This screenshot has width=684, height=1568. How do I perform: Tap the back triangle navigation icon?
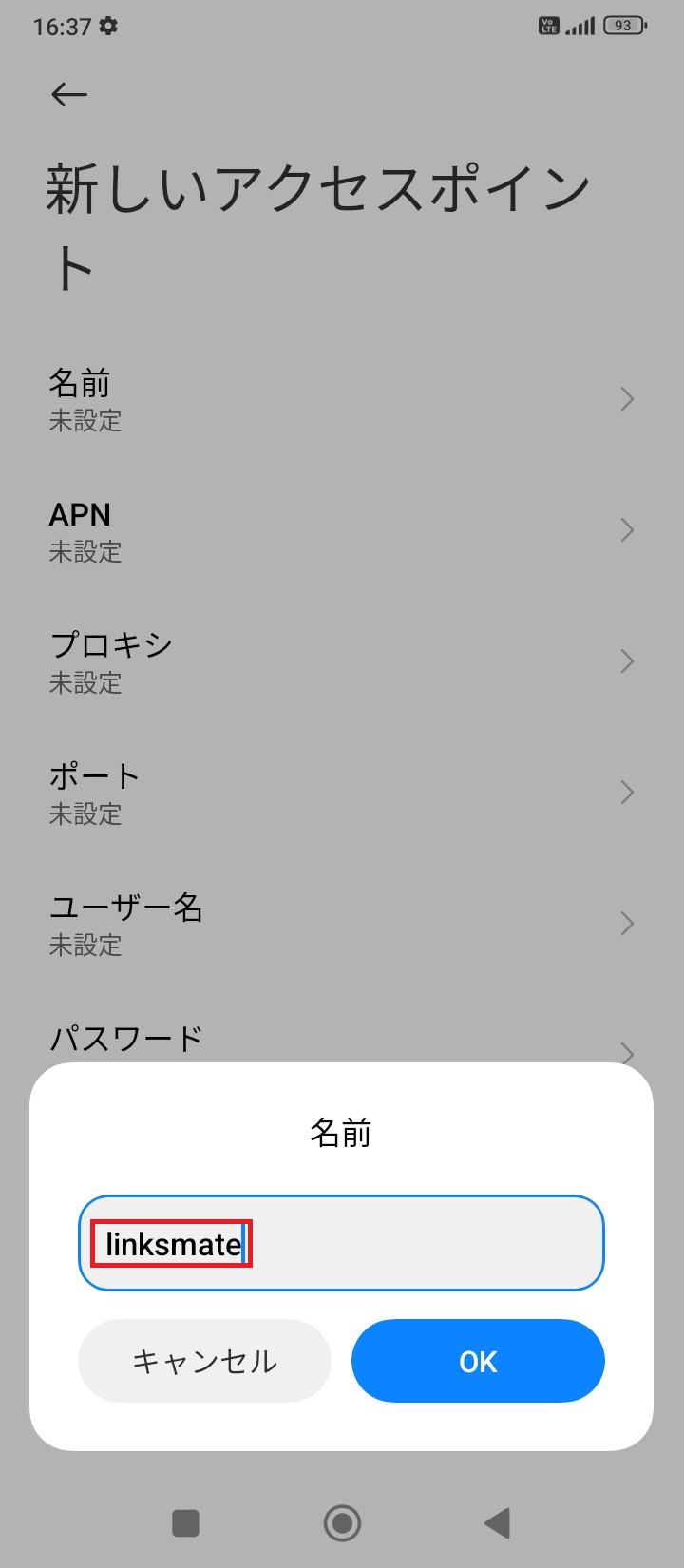[x=496, y=1522]
